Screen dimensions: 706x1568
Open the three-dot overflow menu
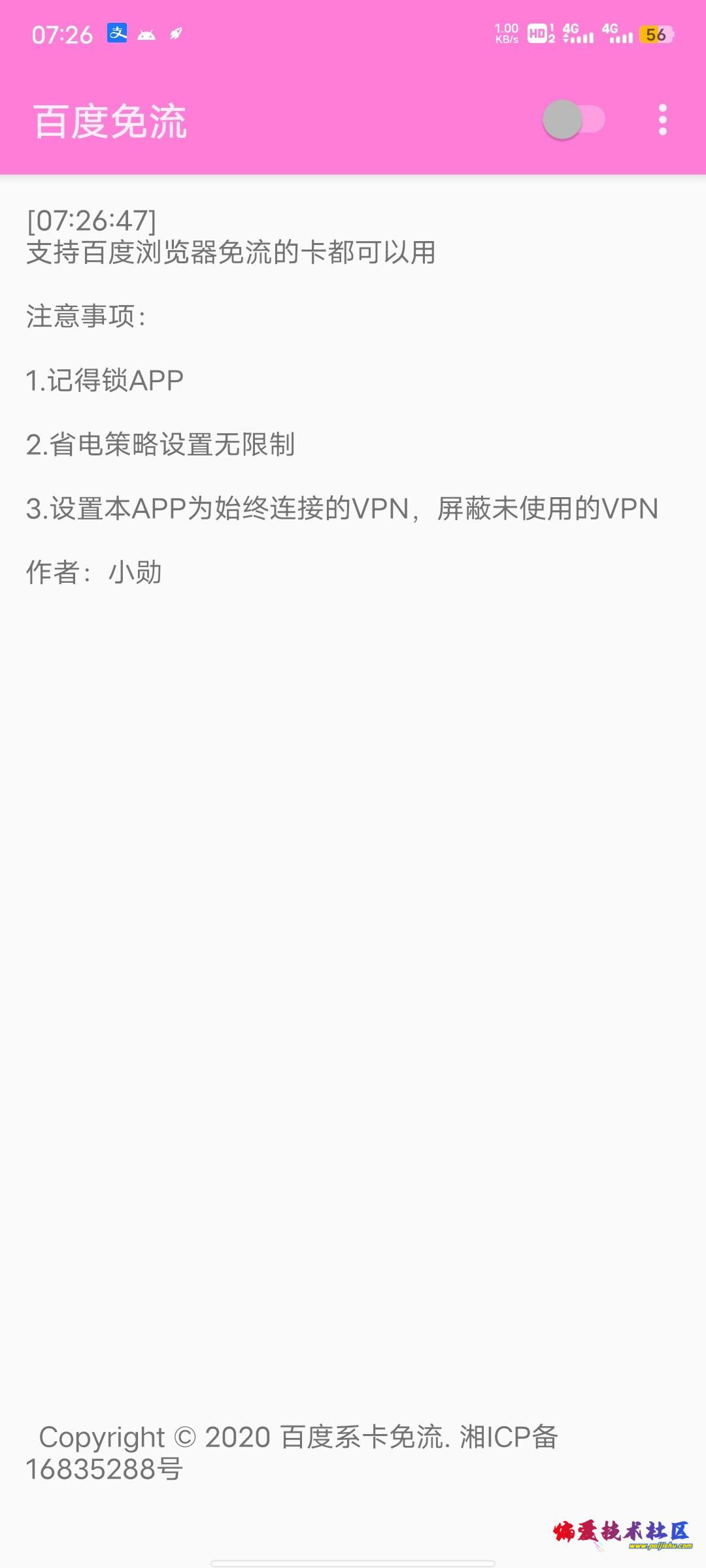(x=663, y=120)
